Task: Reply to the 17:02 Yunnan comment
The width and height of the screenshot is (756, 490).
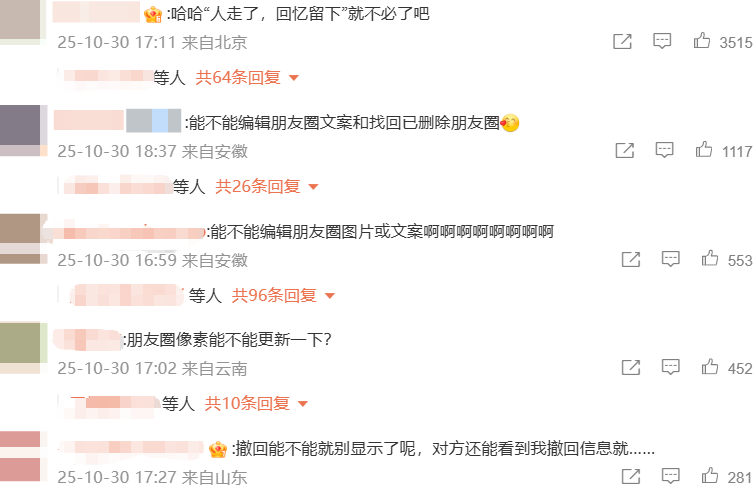Action: (x=670, y=369)
